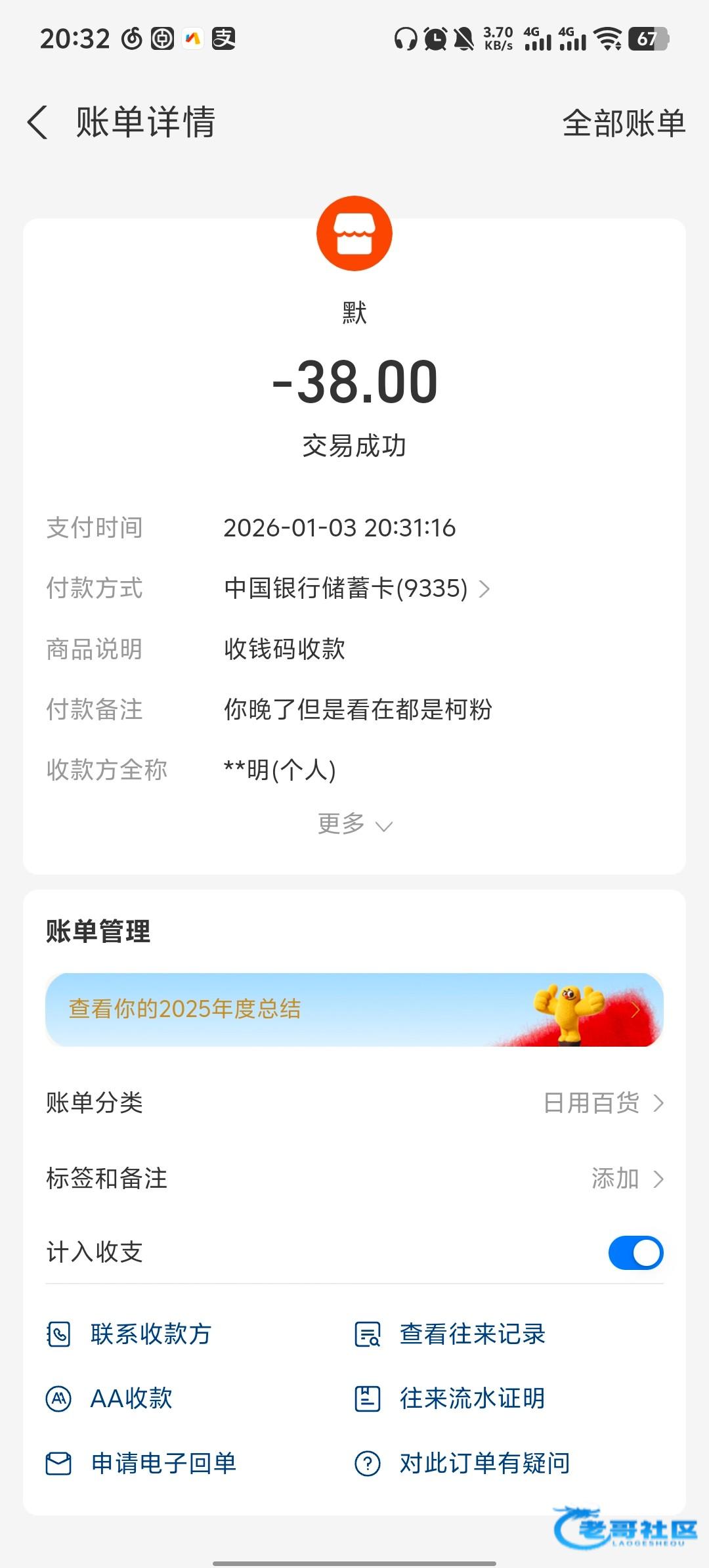Image resolution: width=709 pixels, height=1568 pixels.
Task: Open 往来流水证明
Action: click(450, 1399)
